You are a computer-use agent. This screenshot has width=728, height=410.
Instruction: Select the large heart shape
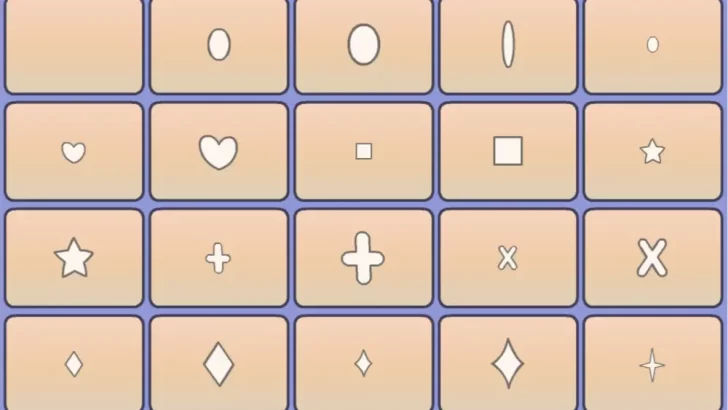(218, 152)
